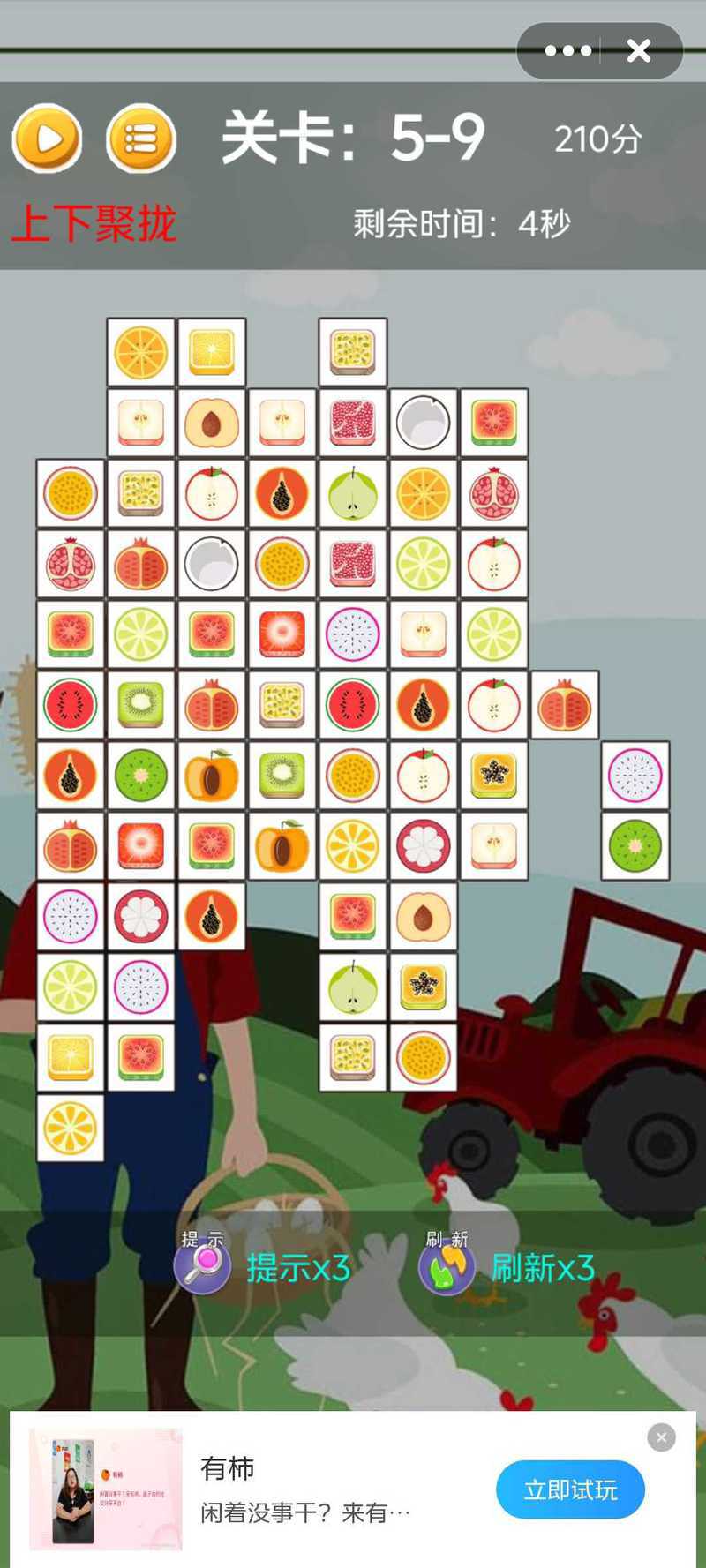Select the dragon fruit tile above the lone kiwi
Screen dimensions: 706x1568
(635, 776)
